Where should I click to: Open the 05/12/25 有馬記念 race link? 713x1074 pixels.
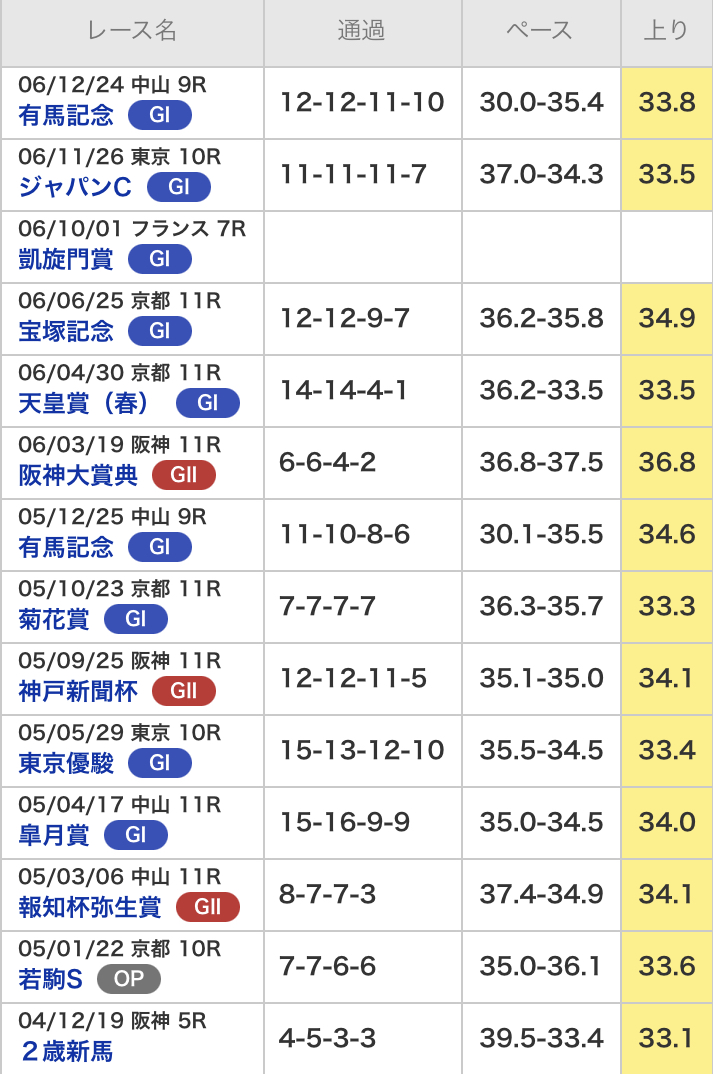pyautogui.click(x=66, y=547)
